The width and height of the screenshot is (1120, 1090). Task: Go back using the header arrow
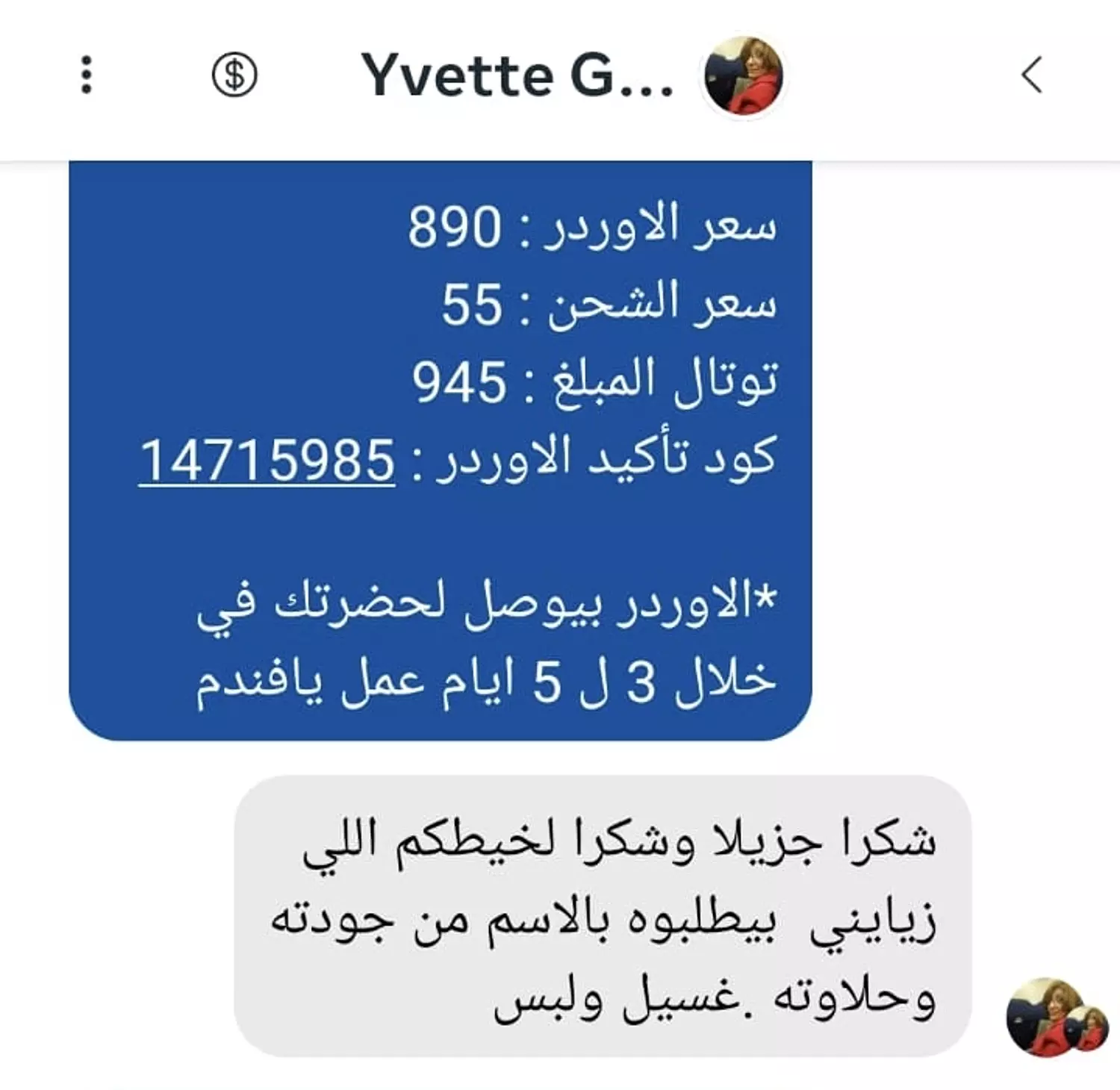1032,75
